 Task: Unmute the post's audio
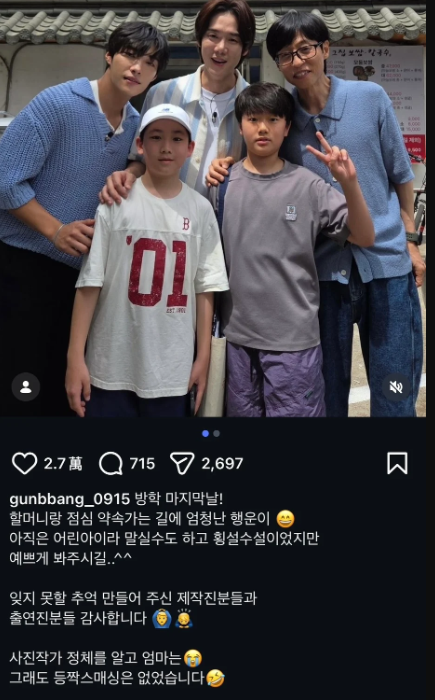396,387
